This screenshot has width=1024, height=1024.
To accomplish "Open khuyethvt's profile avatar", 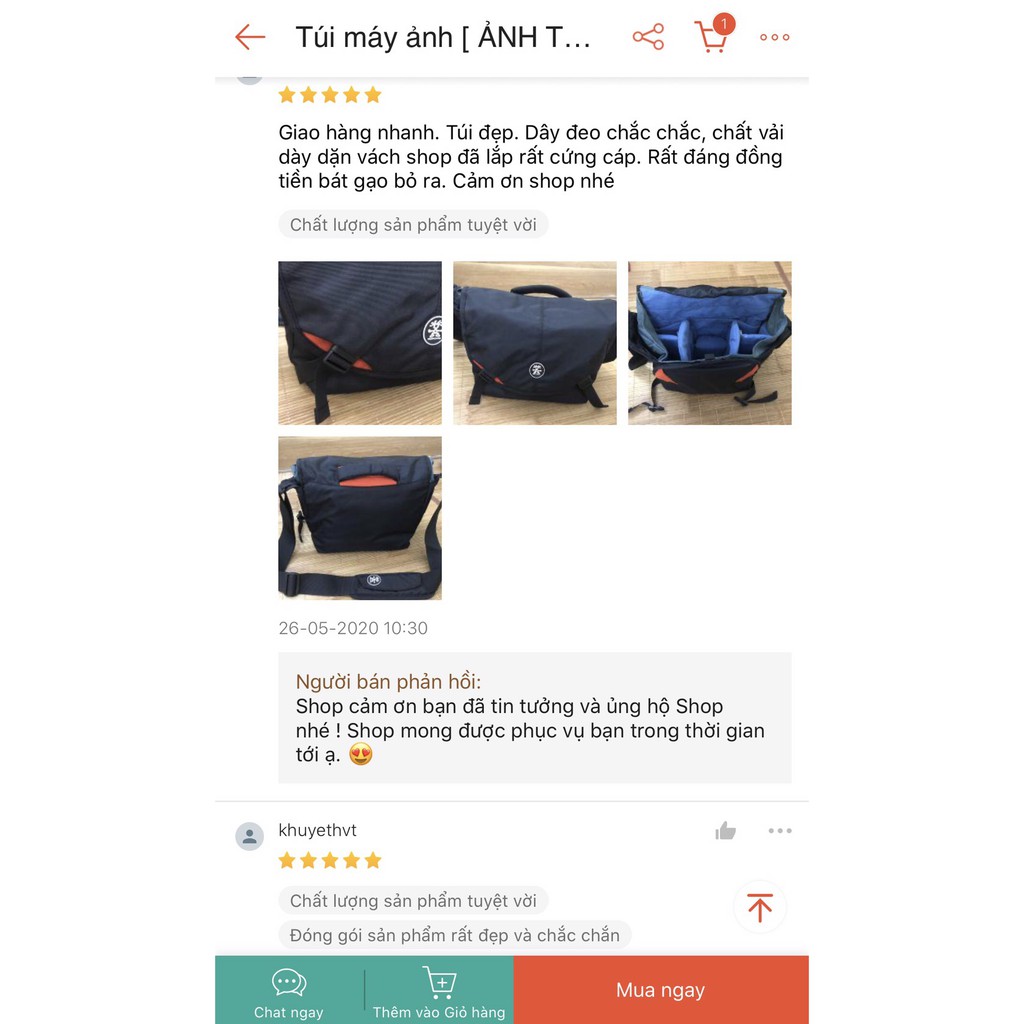I will (x=250, y=836).
